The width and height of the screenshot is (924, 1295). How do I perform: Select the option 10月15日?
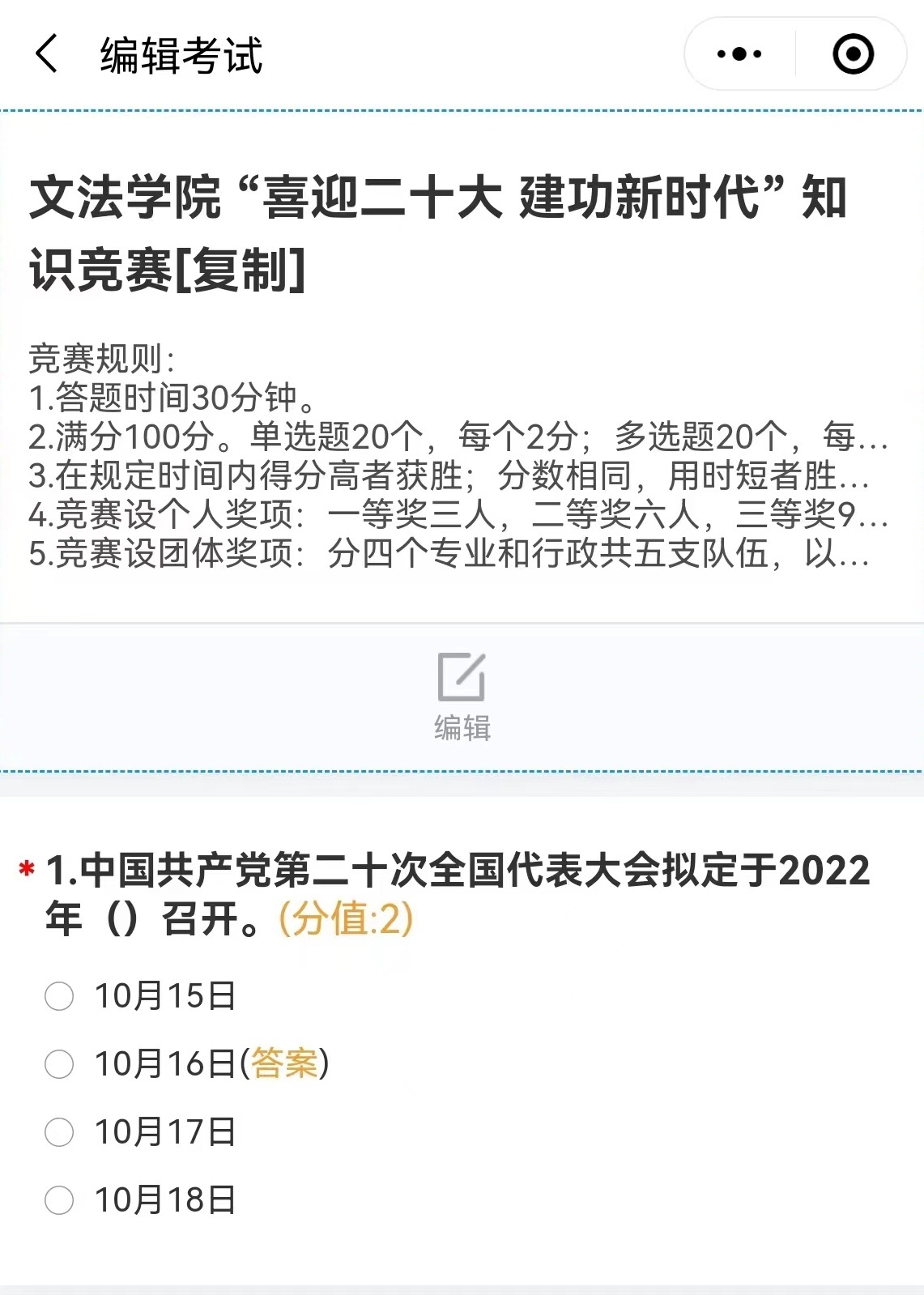point(59,996)
